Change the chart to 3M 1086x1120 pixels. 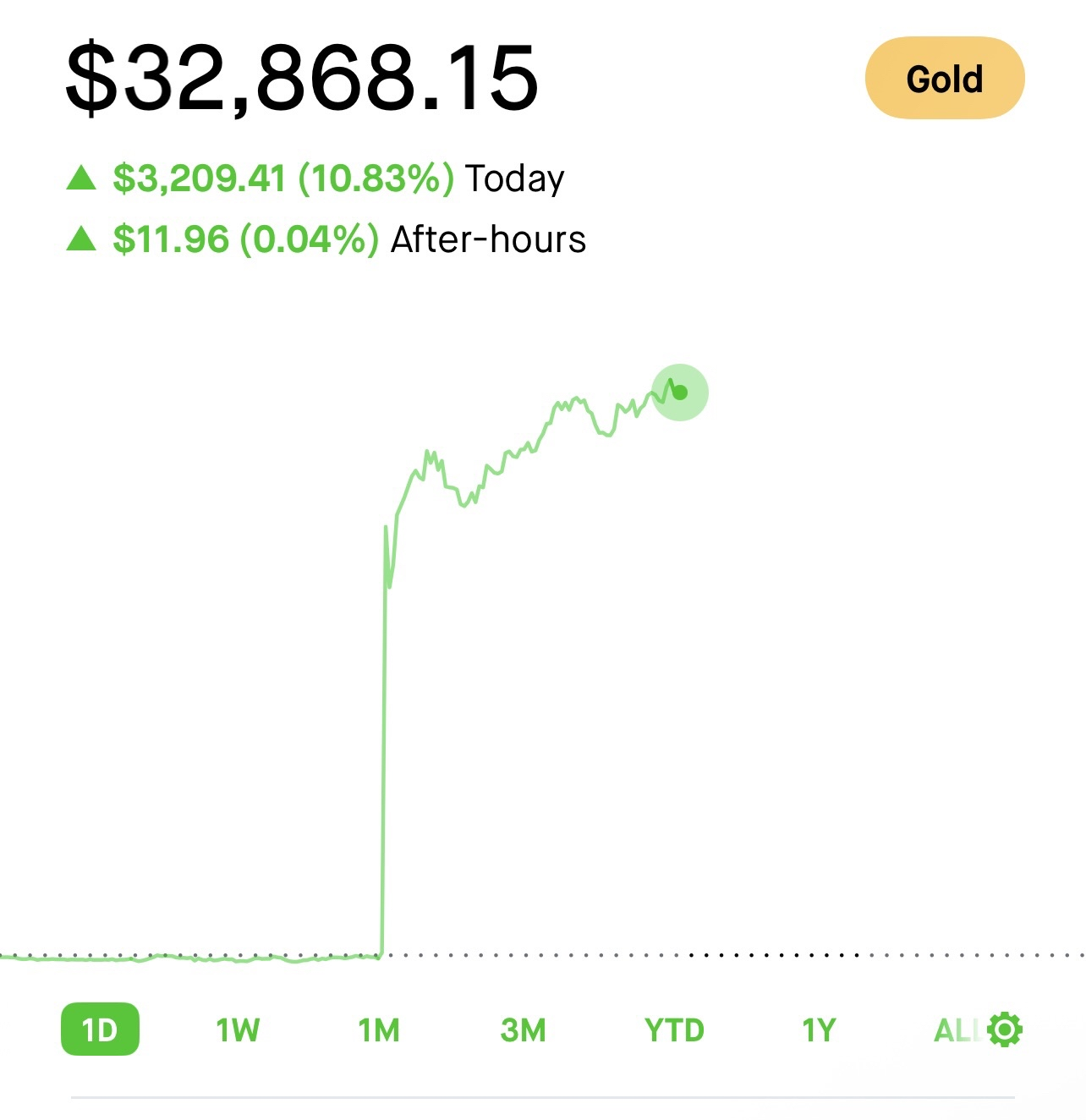click(523, 1030)
